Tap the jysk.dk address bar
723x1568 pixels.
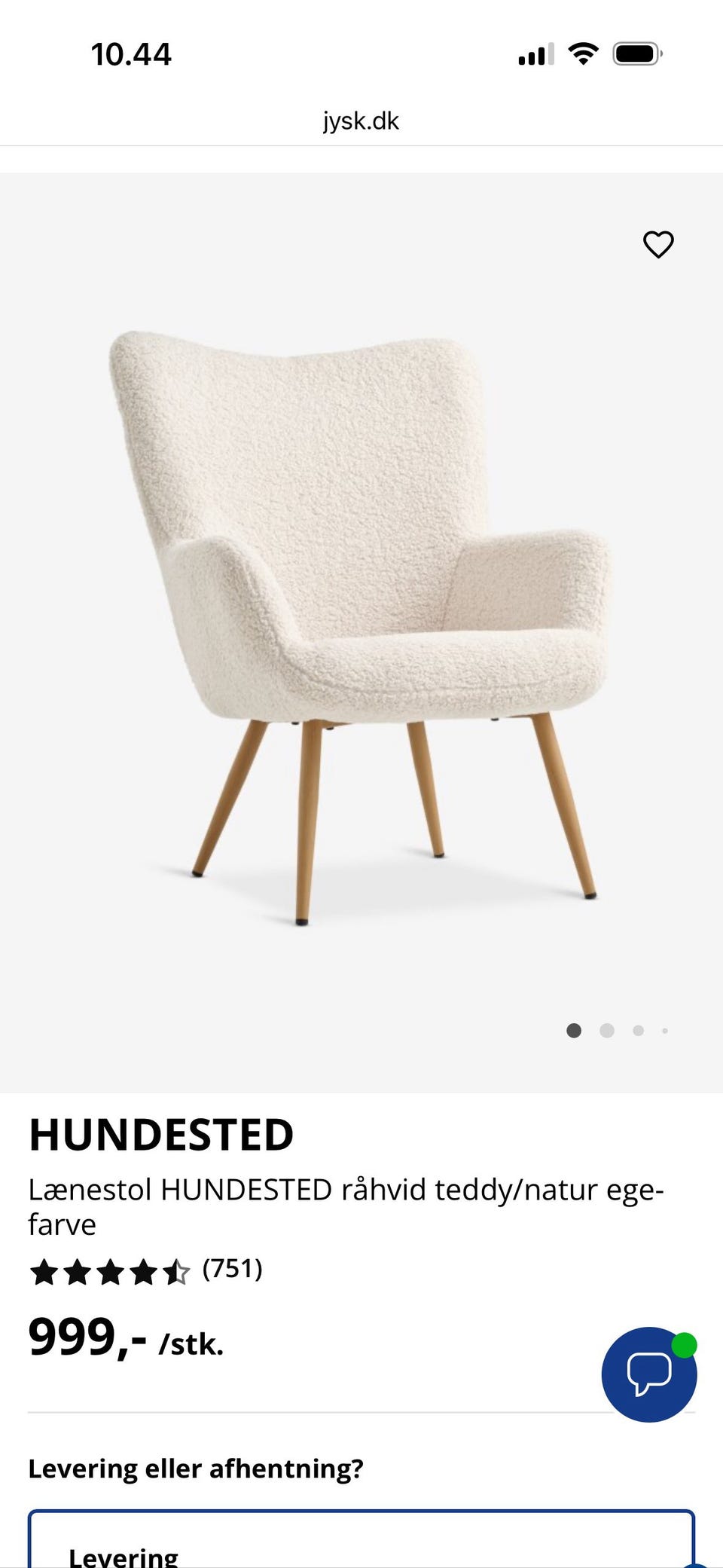coord(361,121)
